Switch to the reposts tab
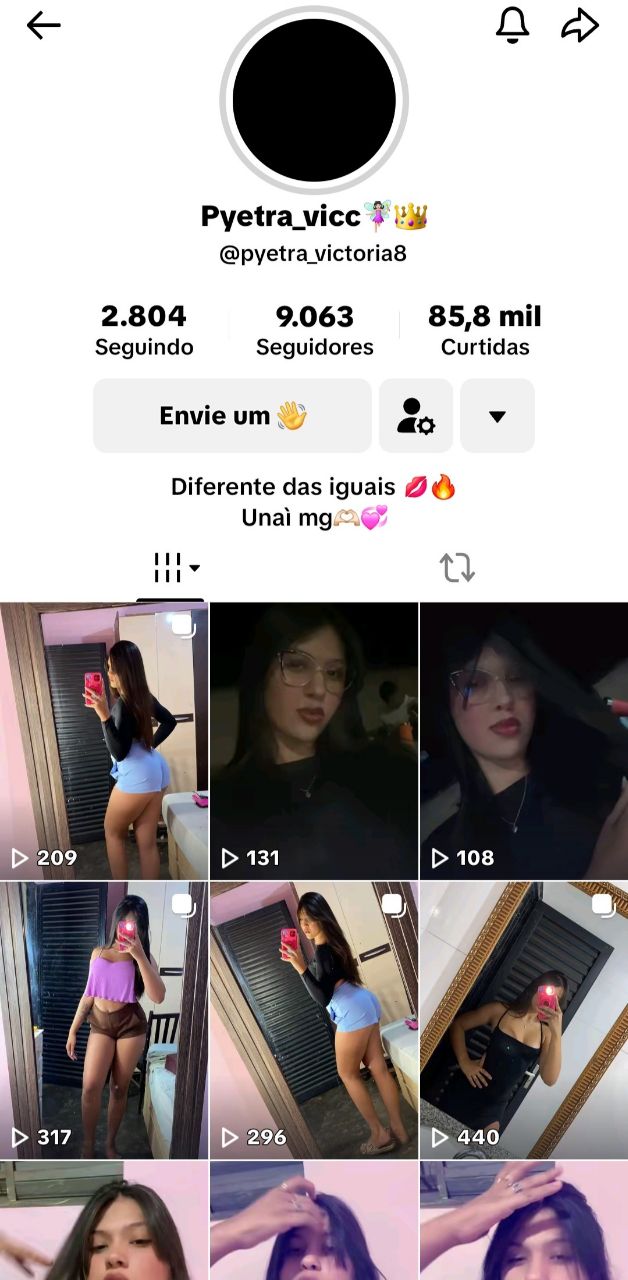The image size is (628, 1280). pyautogui.click(x=457, y=568)
